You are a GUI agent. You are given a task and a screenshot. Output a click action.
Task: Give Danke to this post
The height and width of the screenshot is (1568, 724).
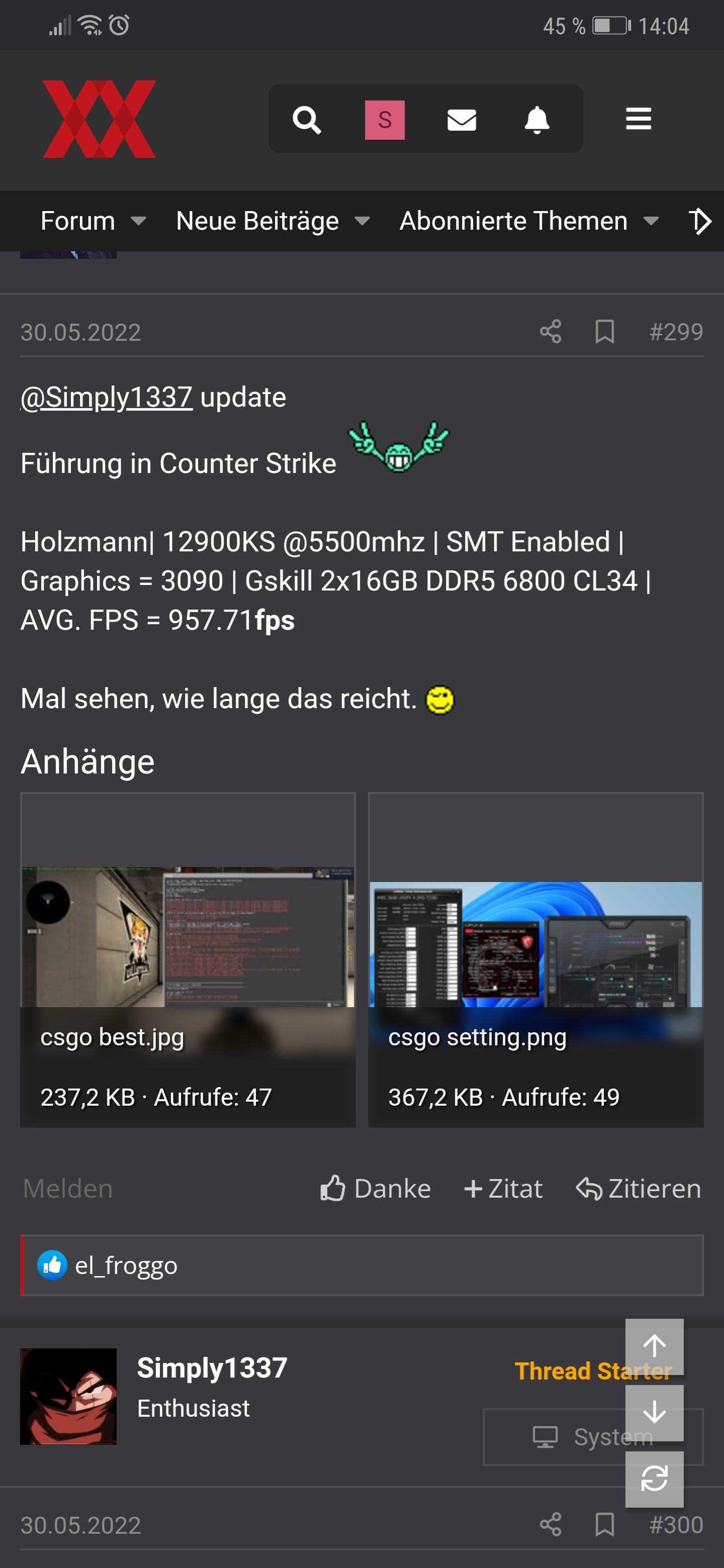tap(375, 1188)
